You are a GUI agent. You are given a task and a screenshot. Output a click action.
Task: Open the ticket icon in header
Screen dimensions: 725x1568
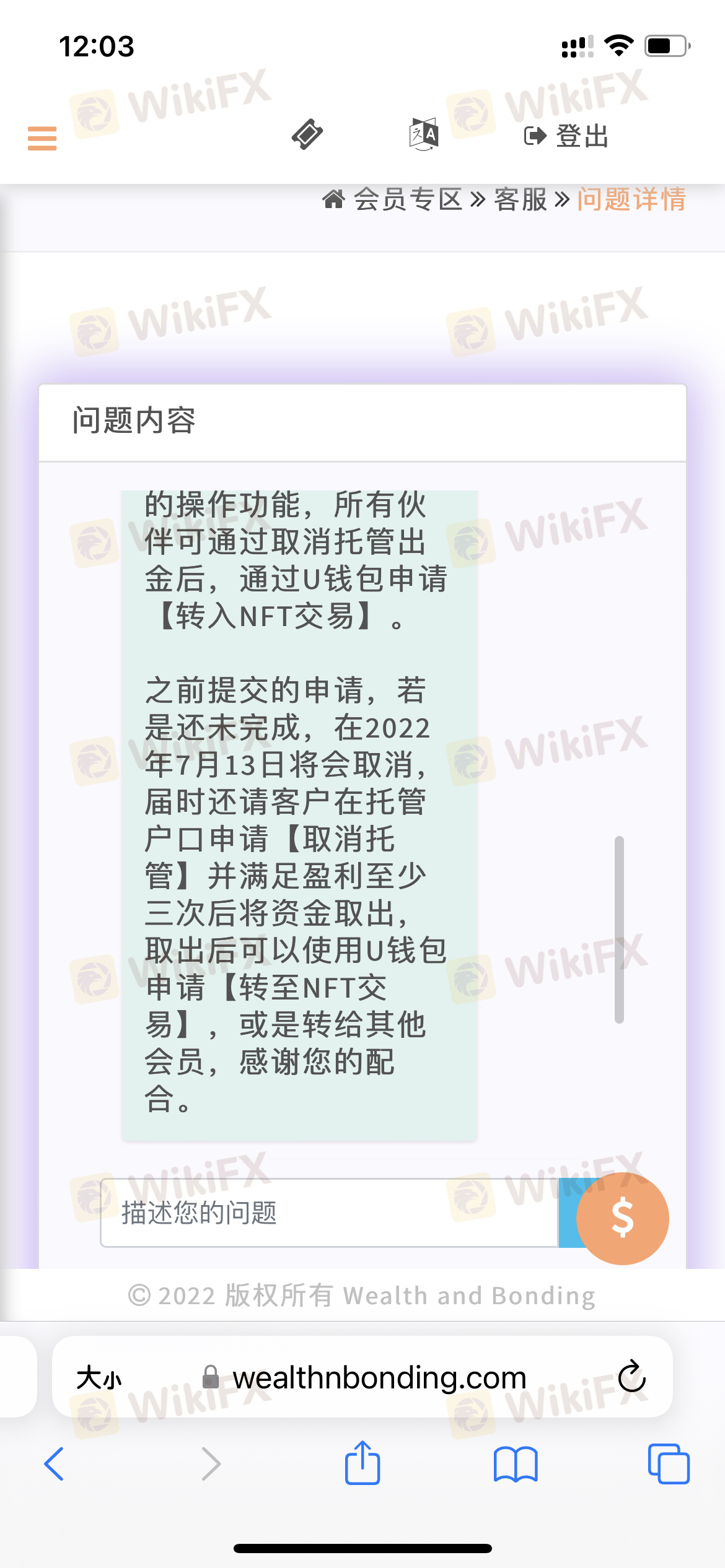point(307,134)
